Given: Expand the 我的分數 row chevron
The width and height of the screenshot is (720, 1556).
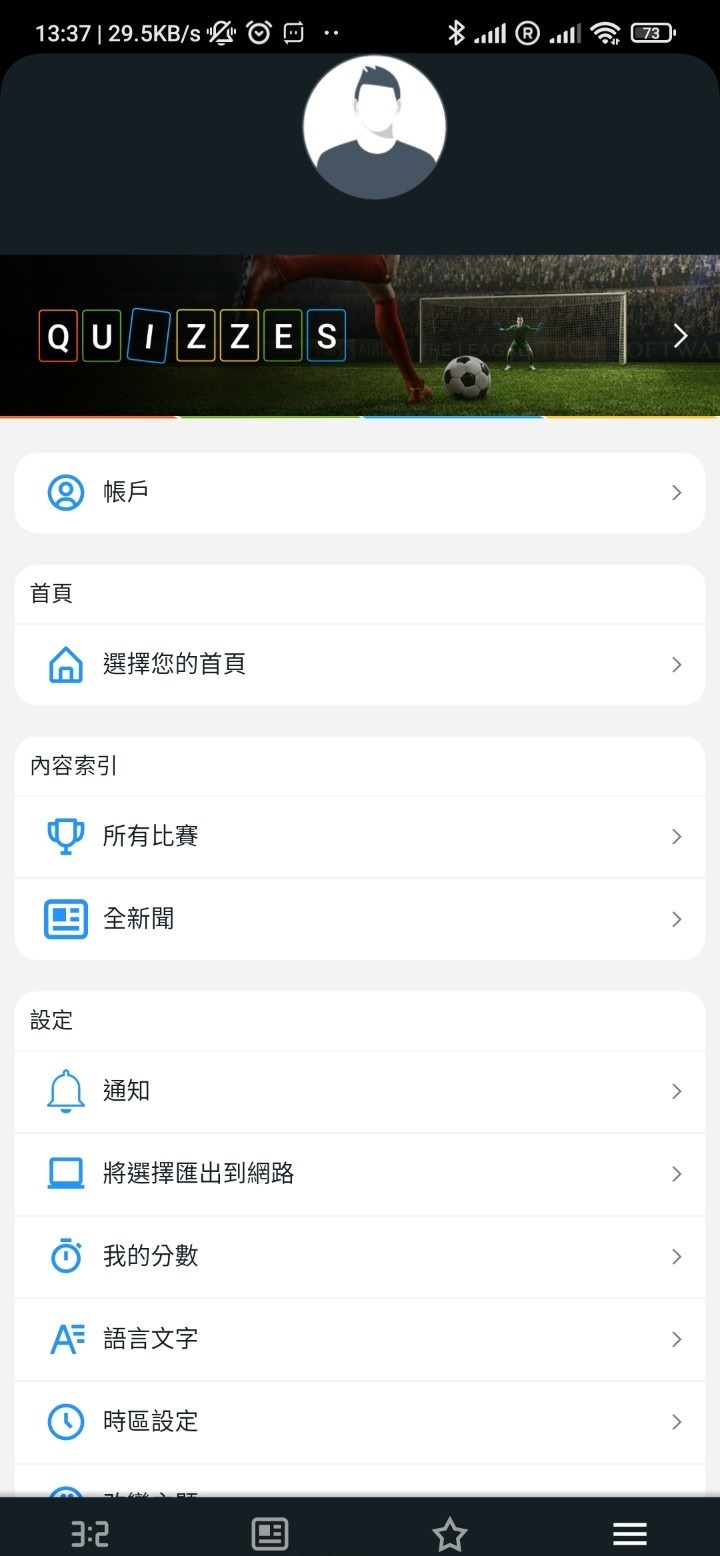Looking at the screenshot, I should point(675,1256).
